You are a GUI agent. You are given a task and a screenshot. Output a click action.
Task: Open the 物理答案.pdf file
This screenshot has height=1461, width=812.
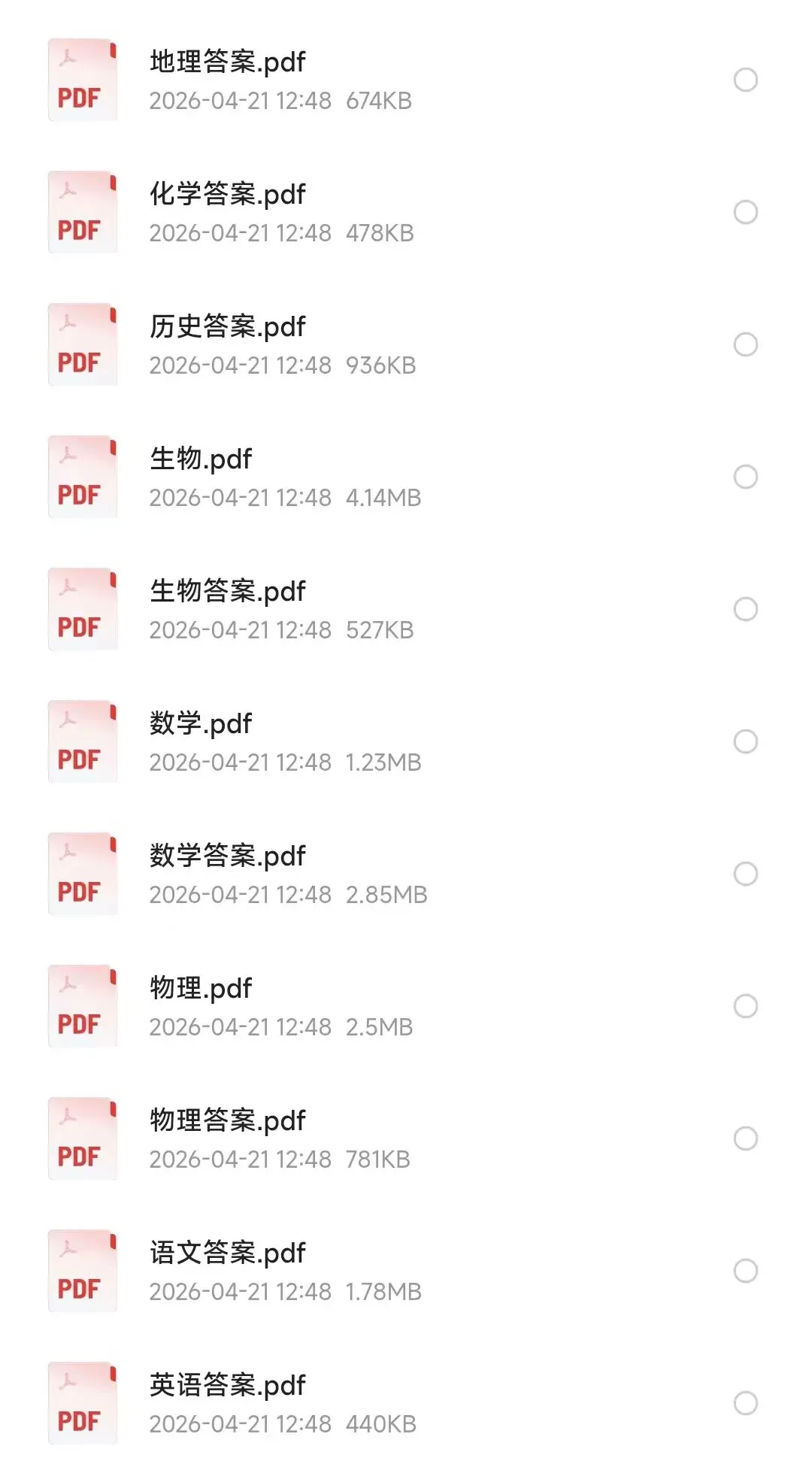(406, 1138)
